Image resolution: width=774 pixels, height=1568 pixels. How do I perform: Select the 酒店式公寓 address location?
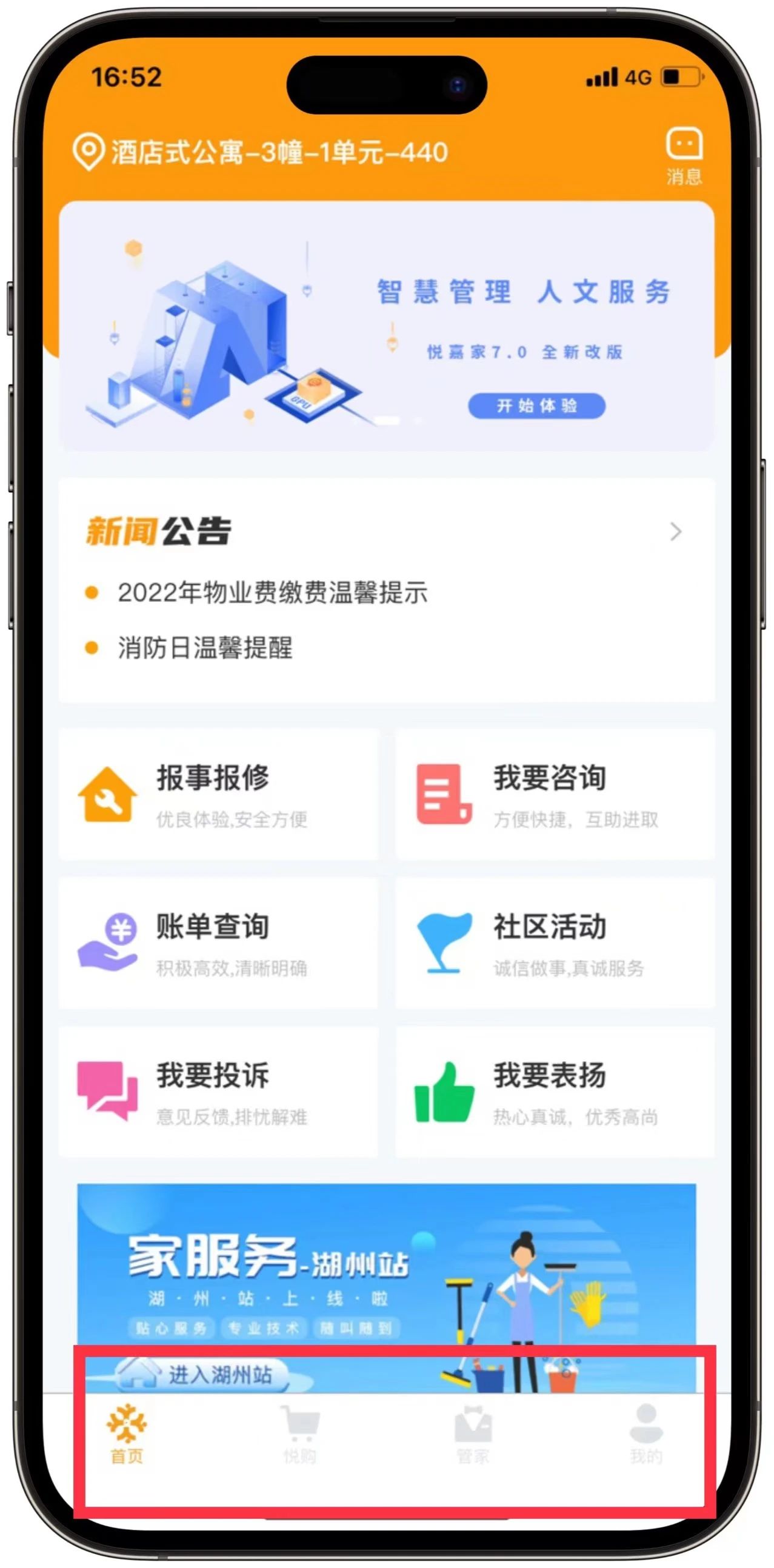[262, 152]
